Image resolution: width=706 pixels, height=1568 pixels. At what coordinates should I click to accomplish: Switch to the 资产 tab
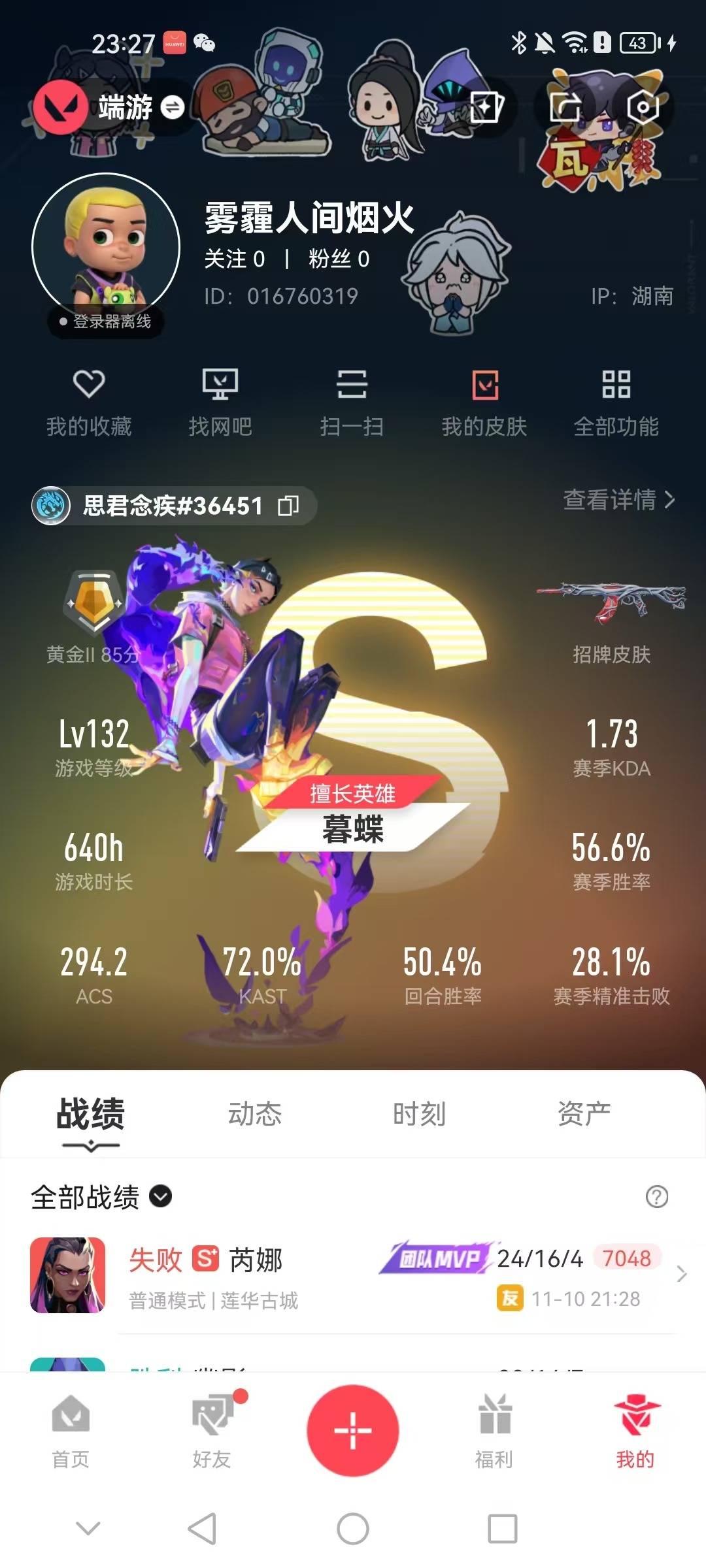point(584,1114)
